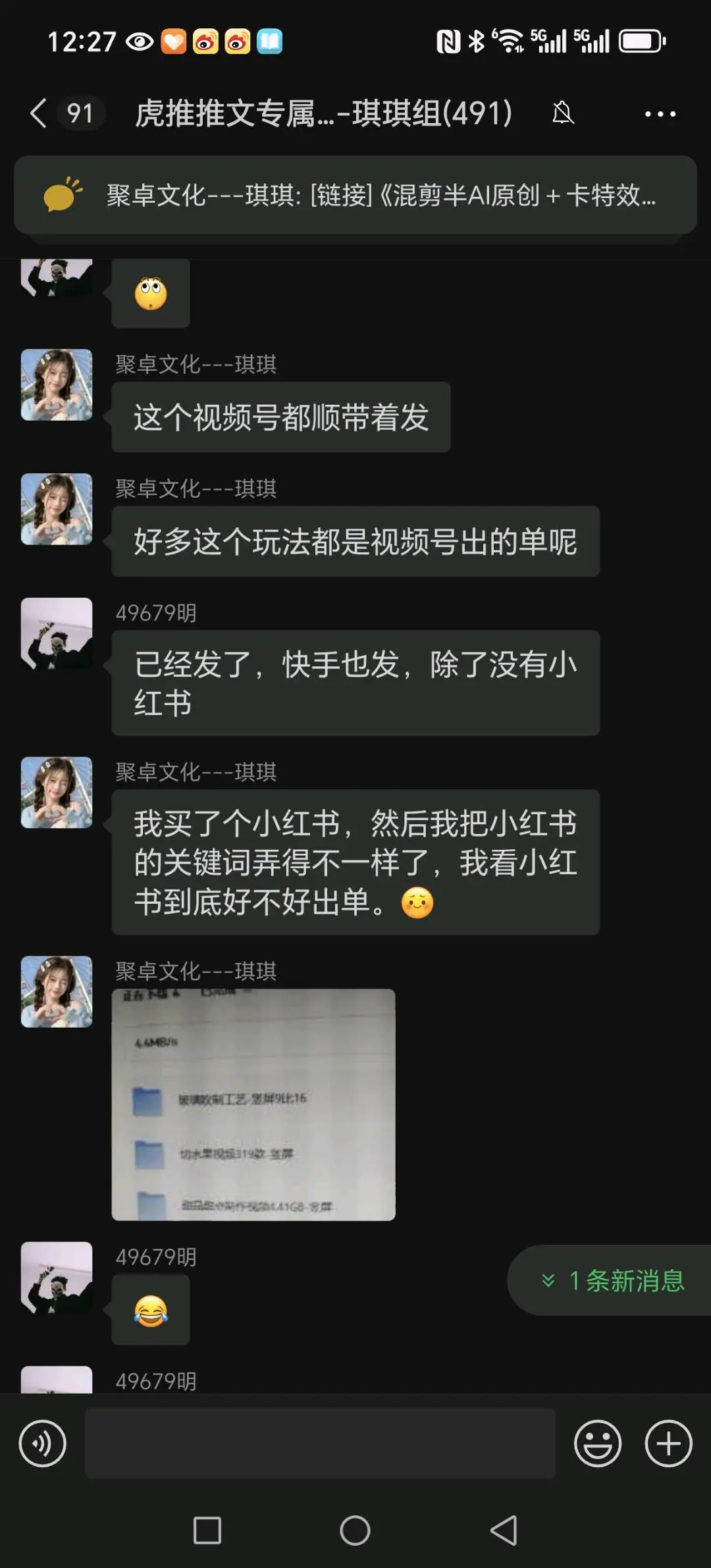This screenshot has width=711, height=1568.
Task: Tap the laughing emoji message from 49679明
Action: coord(150,1310)
